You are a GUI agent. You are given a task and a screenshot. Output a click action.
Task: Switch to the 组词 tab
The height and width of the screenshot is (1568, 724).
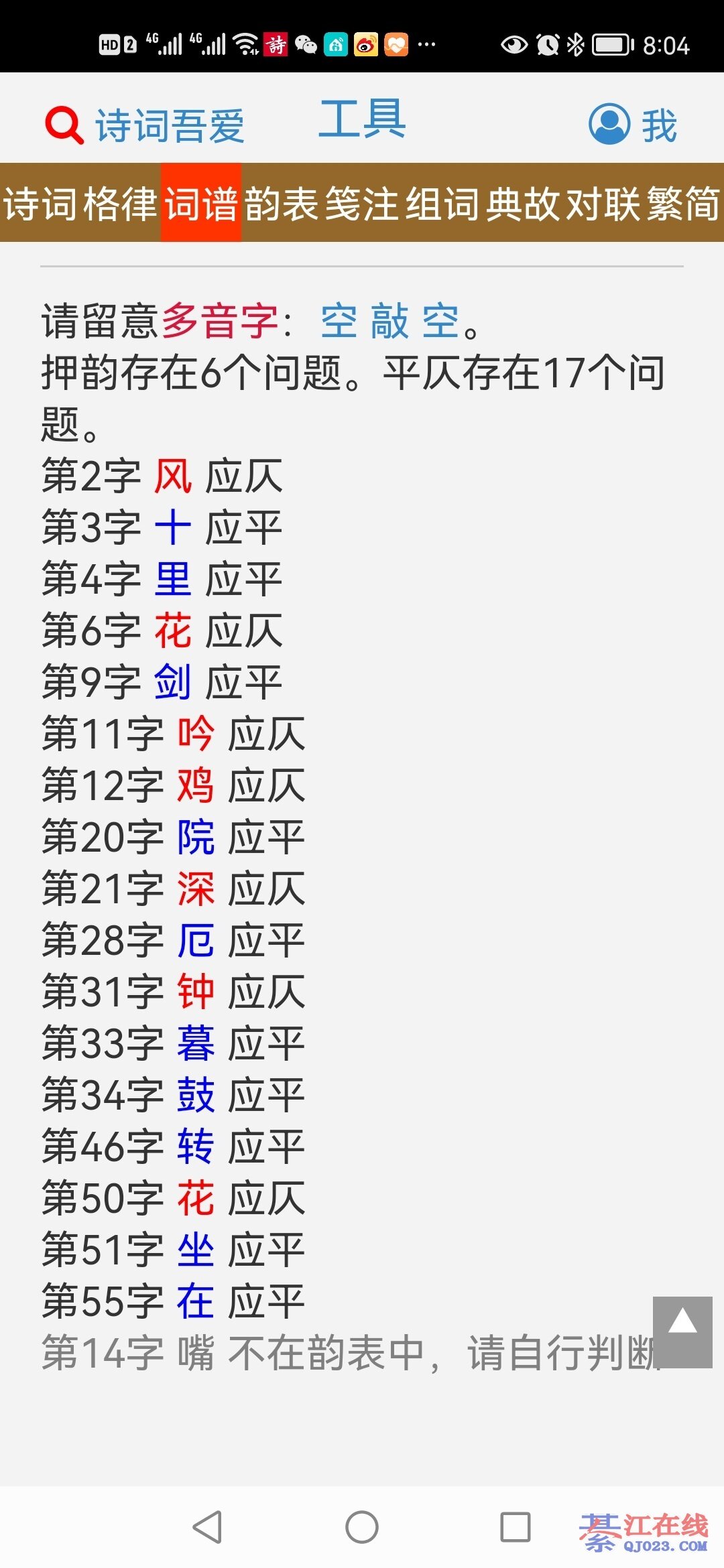[x=442, y=203]
